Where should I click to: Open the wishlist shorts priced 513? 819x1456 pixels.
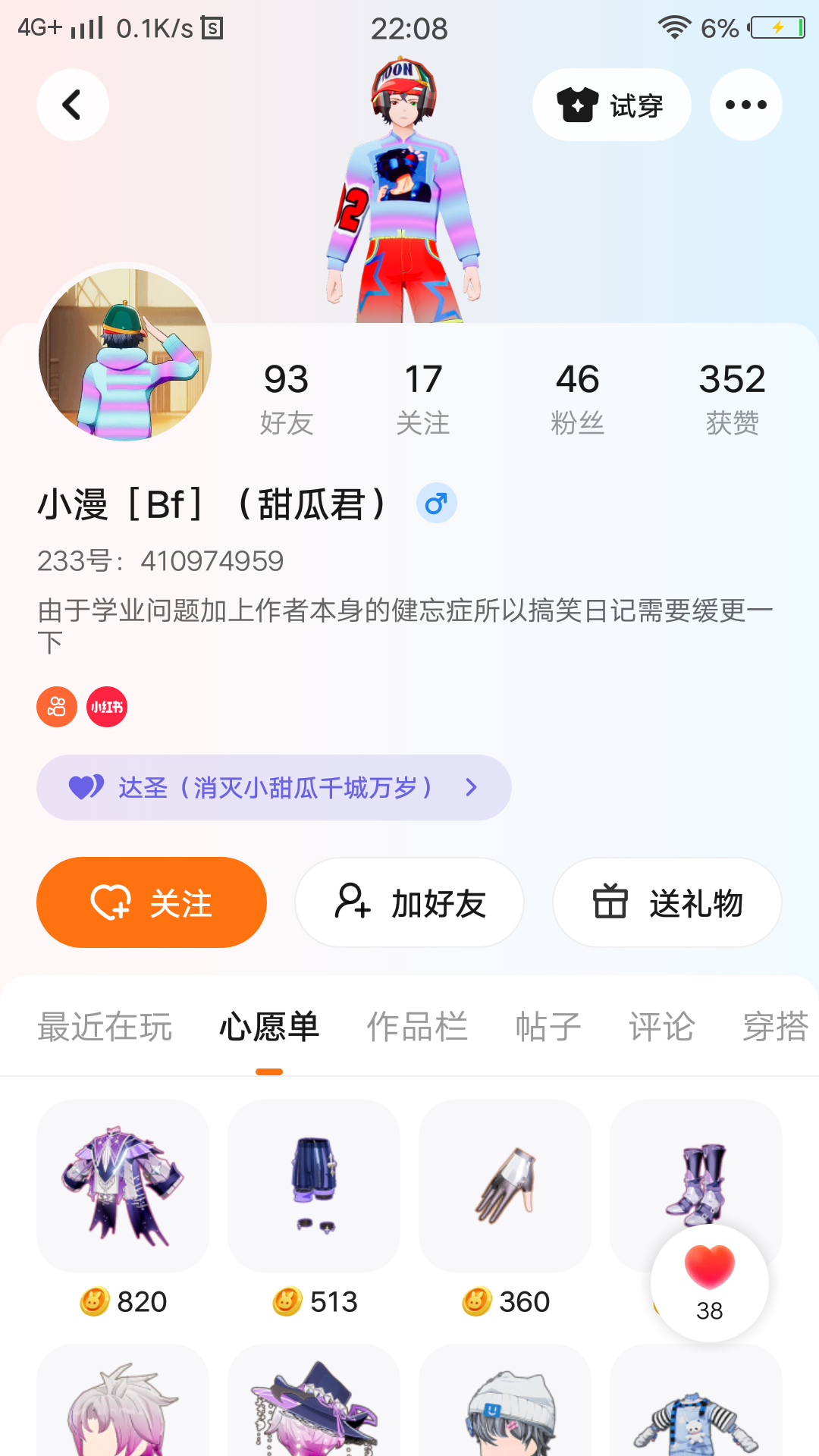(x=314, y=1186)
